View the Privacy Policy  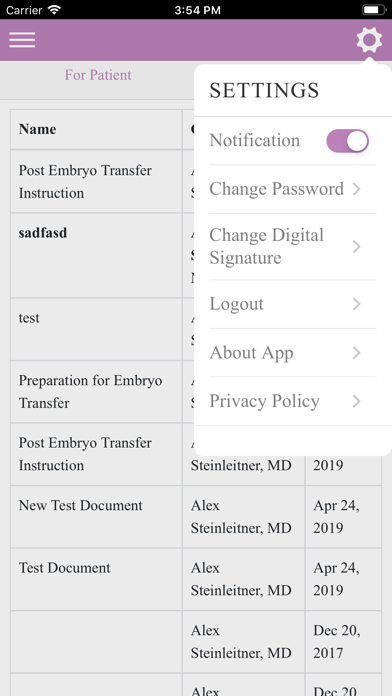click(x=293, y=401)
